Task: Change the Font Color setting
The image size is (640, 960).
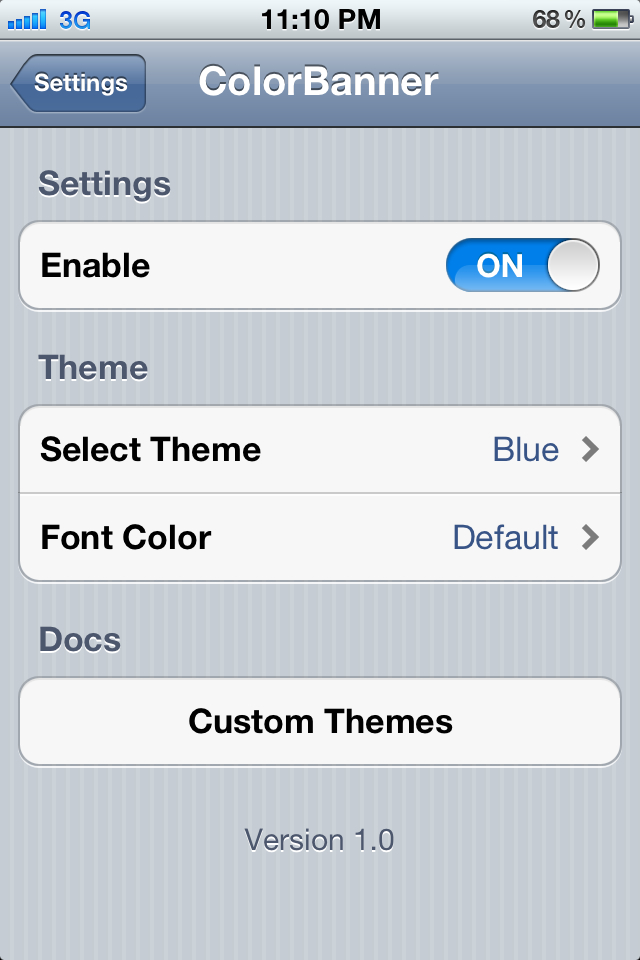Action: [x=320, y=538]
